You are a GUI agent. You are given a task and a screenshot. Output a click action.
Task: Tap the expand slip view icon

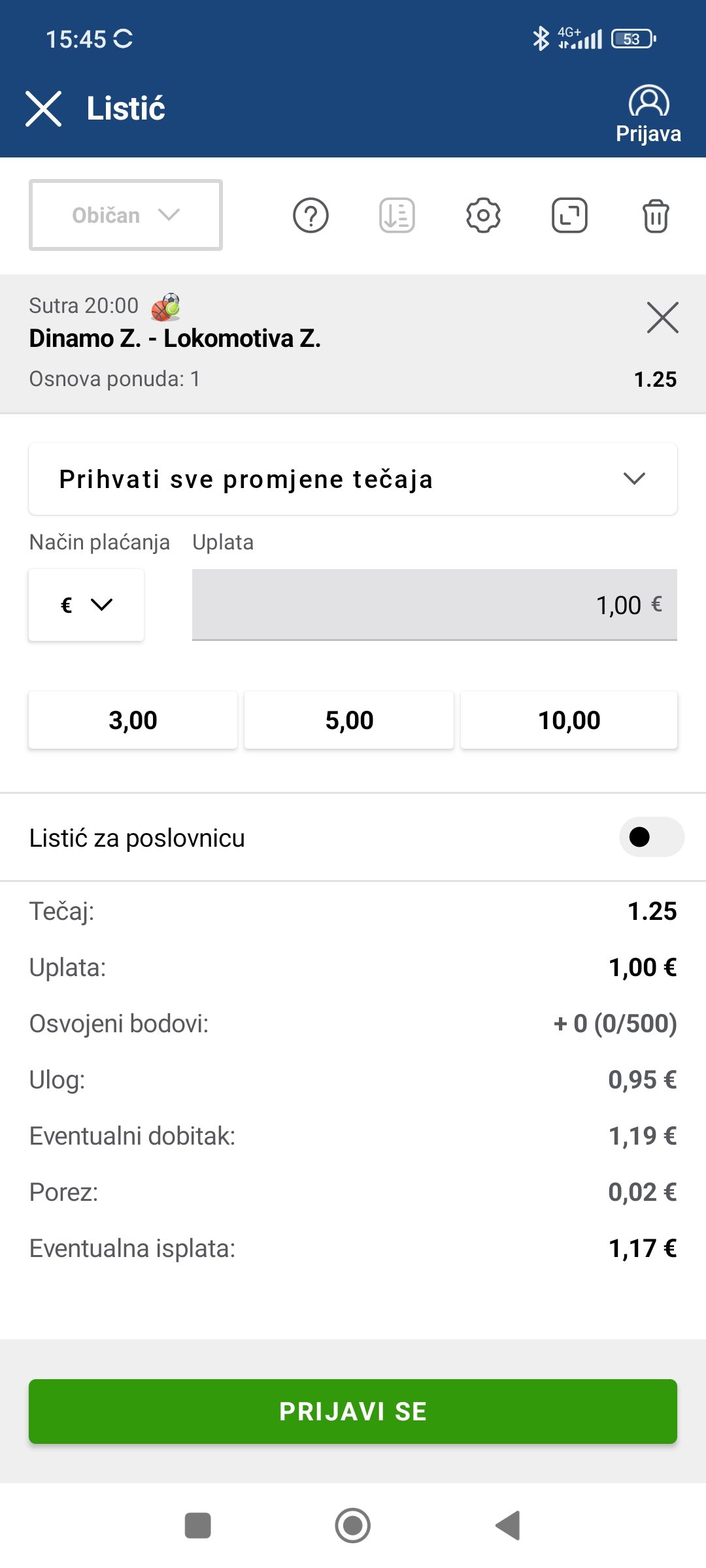pyautogui.click(x=569, y=215)
